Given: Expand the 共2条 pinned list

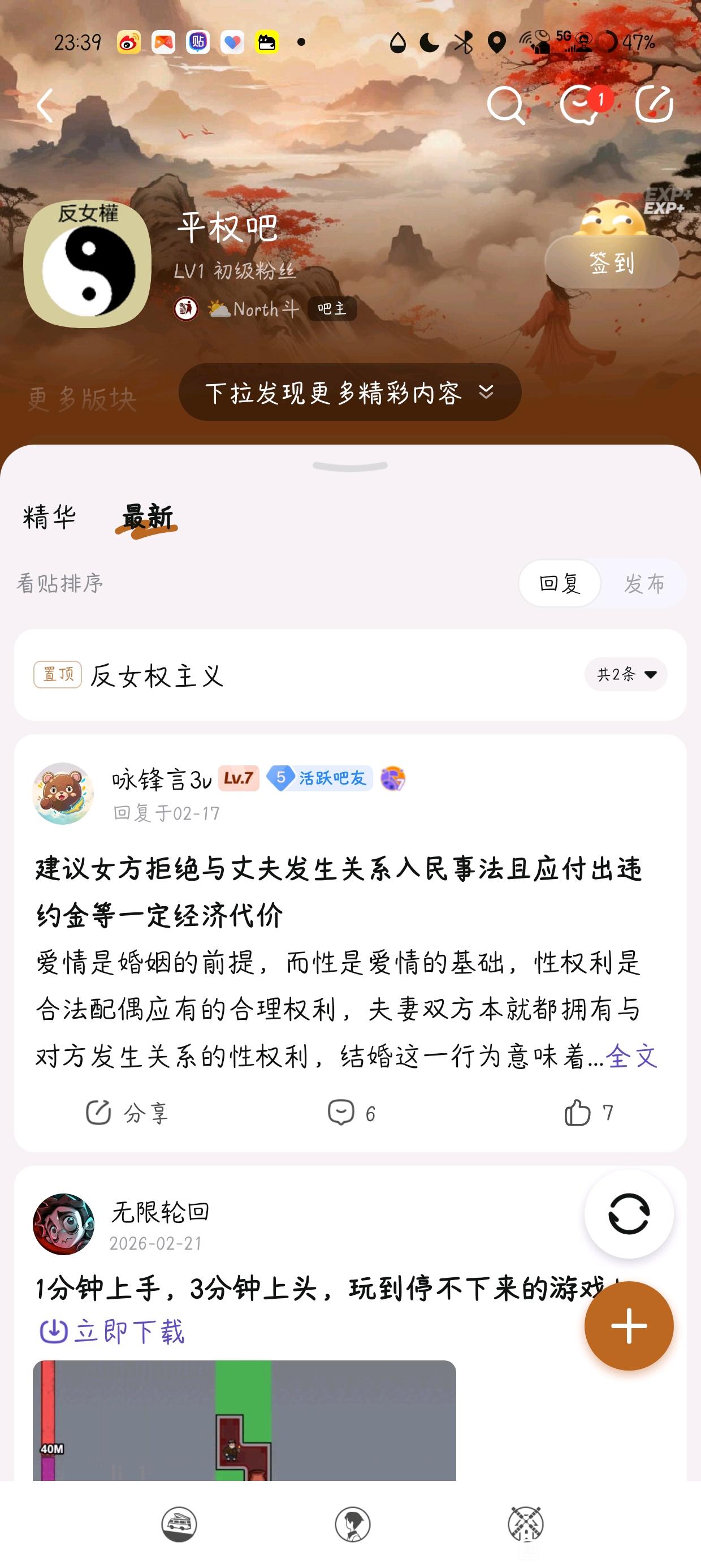Looking at the screenshot, I should [626, 674].
